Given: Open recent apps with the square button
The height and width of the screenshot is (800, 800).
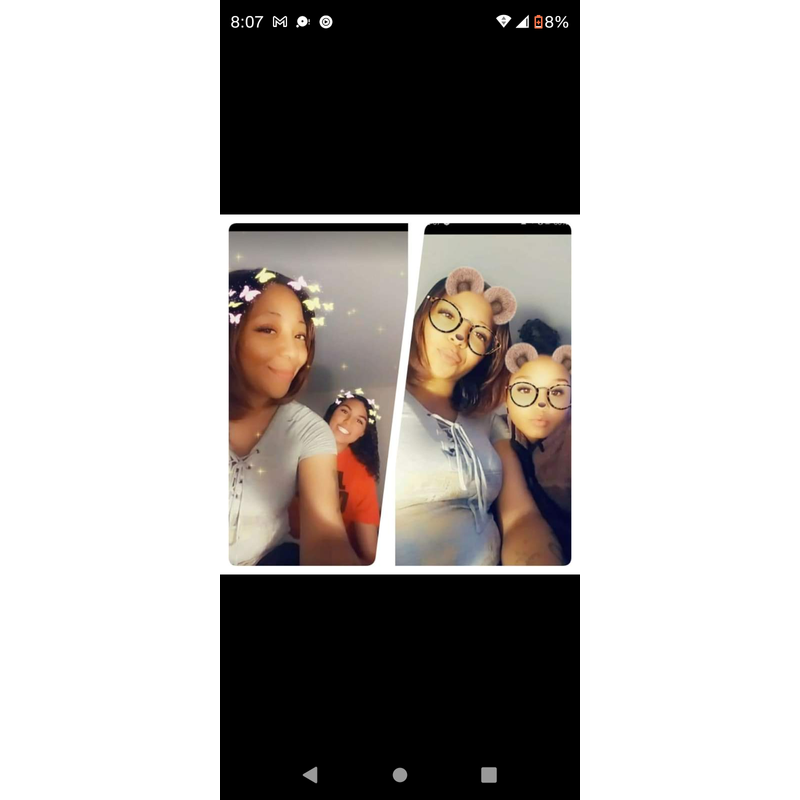Looking at the screenshot, I should pyautogui.click(x=489, y=774).
